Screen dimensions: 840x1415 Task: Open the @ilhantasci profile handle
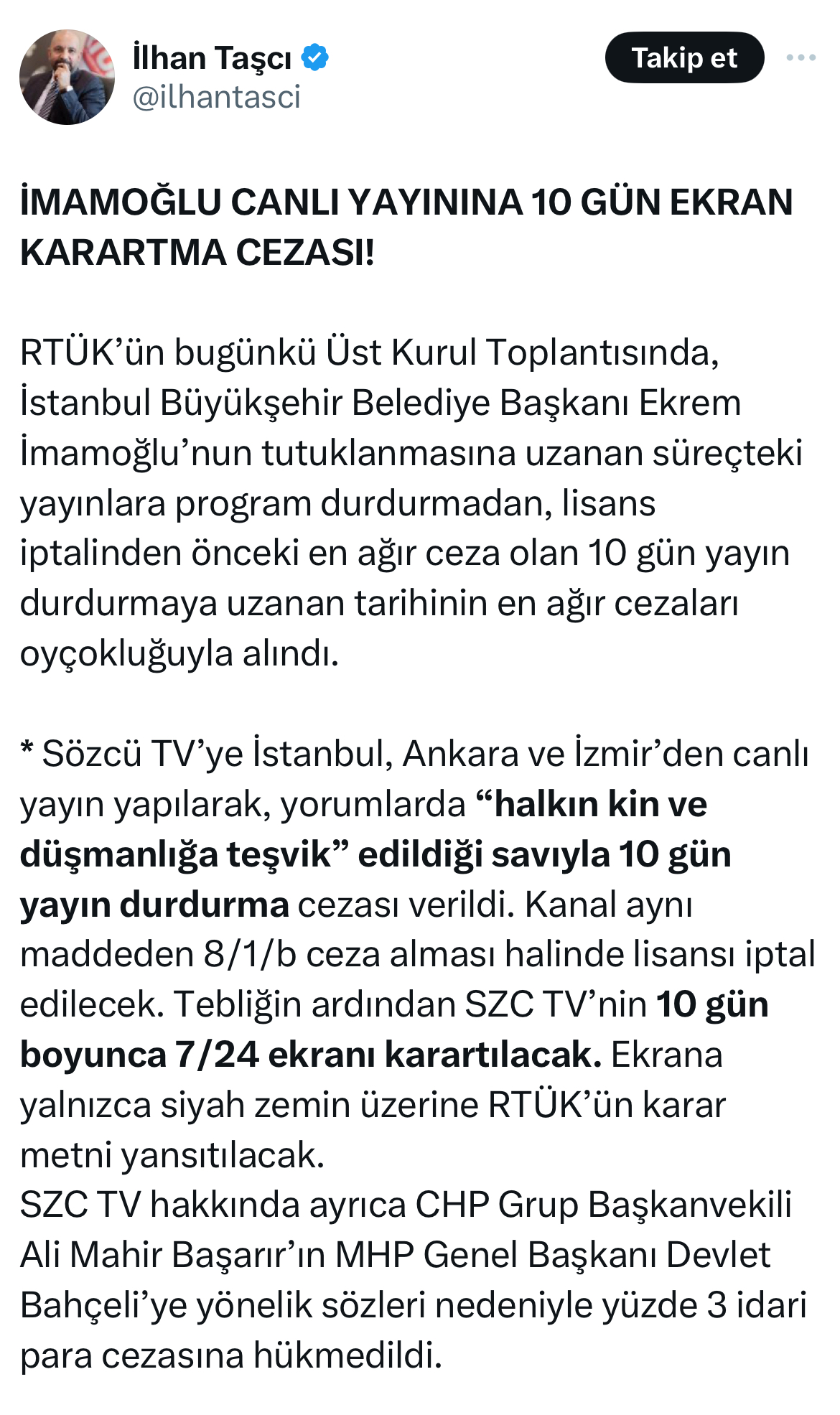(216, 97)
